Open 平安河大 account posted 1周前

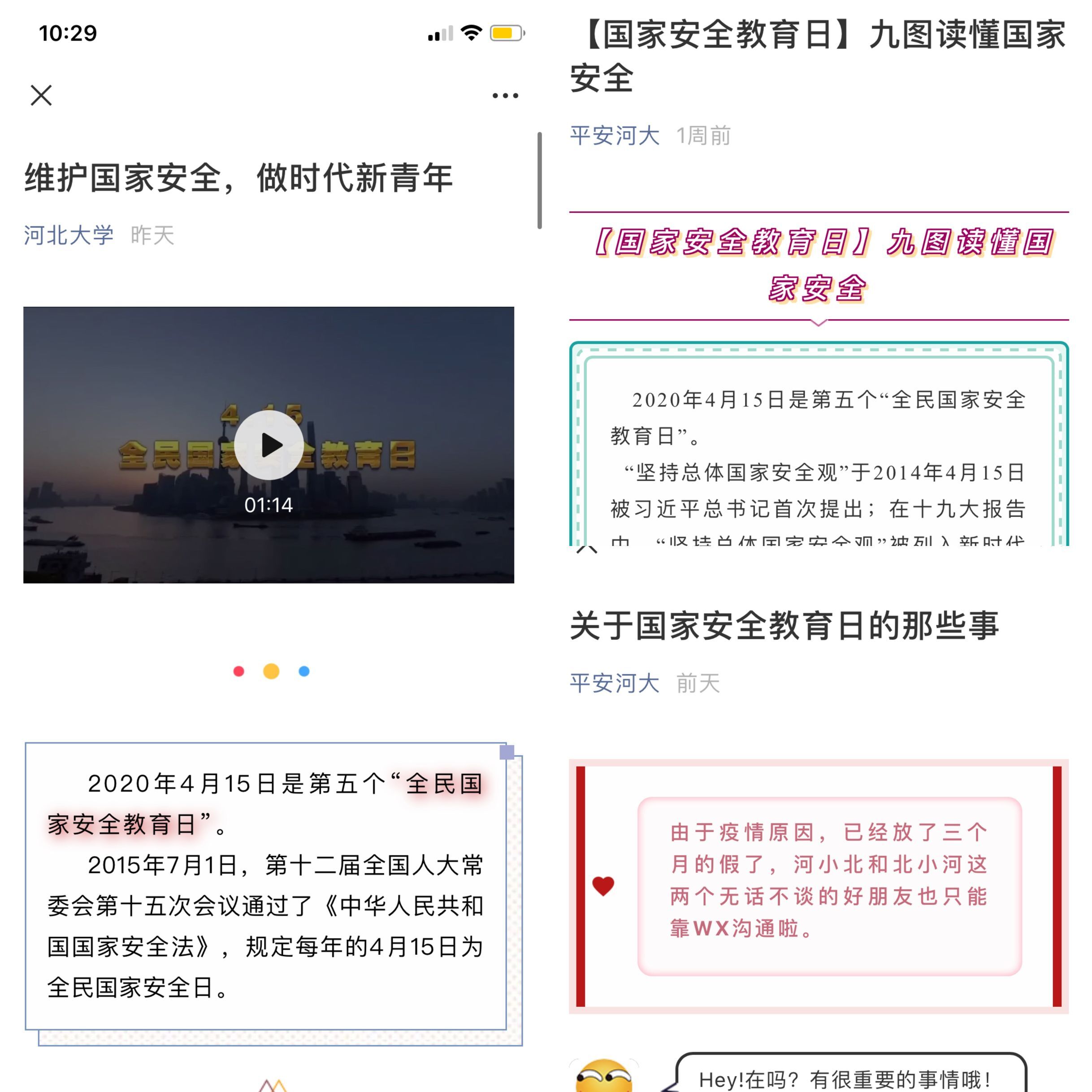(615, 136)
